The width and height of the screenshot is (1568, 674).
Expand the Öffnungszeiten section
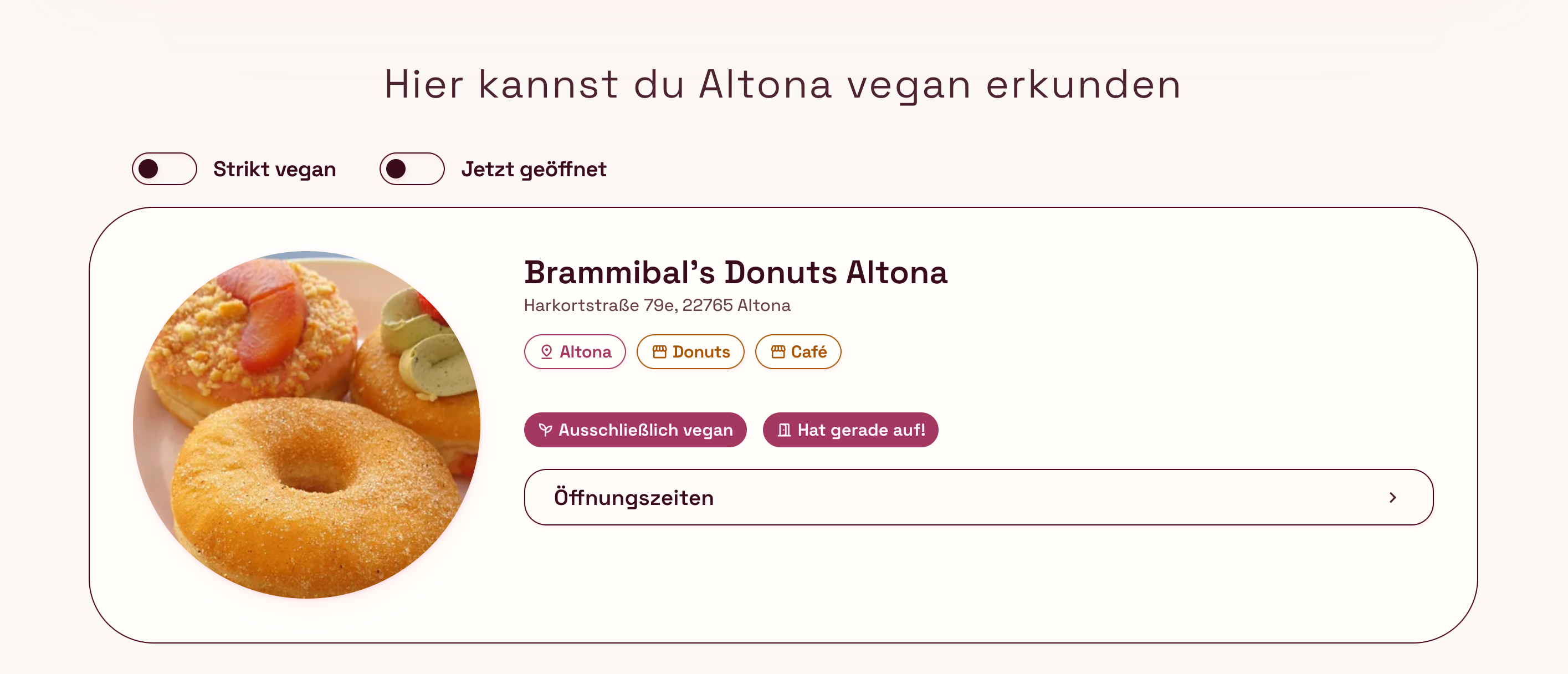tap(978, 497)
